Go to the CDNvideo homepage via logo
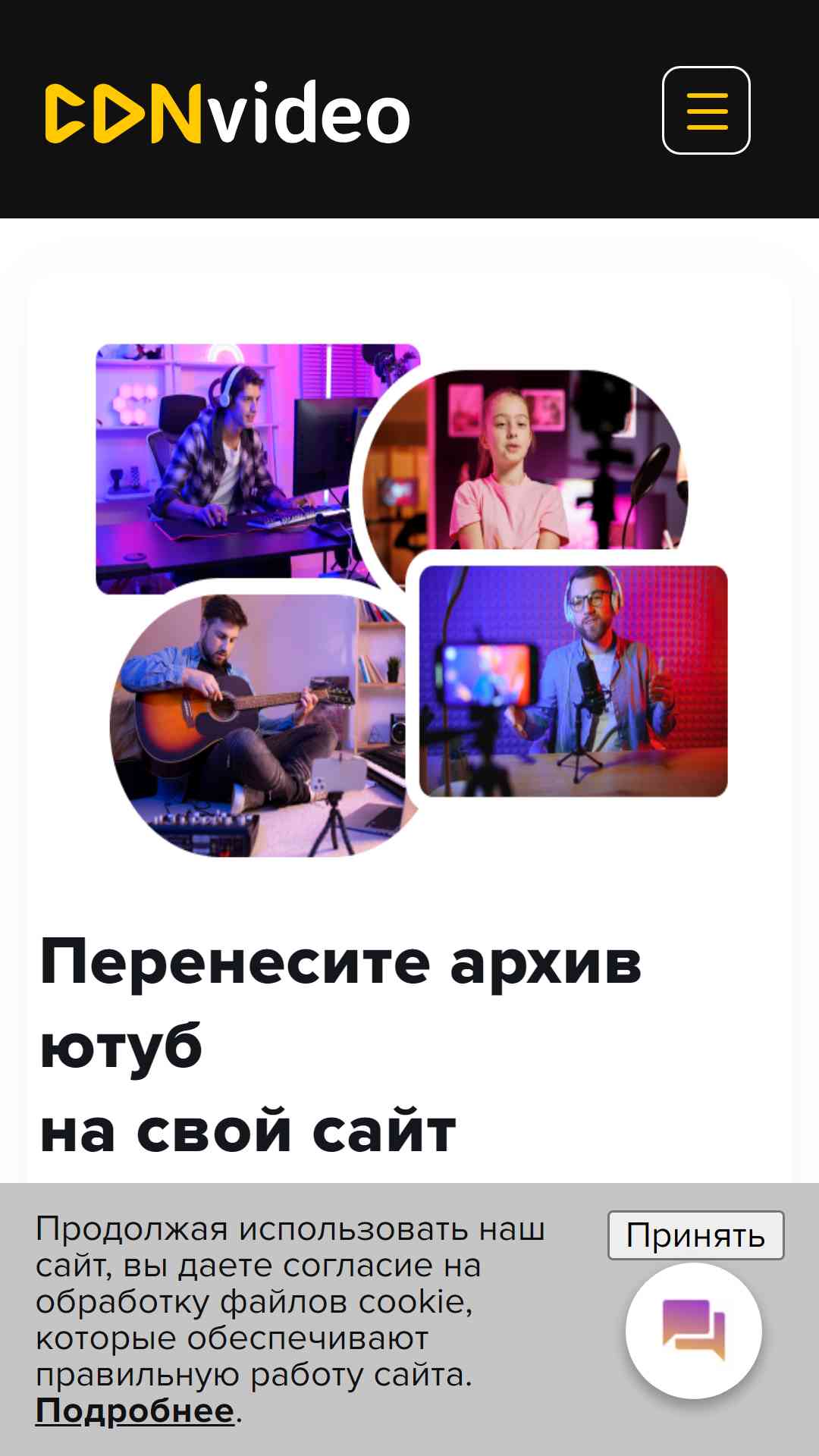The image size is (819, 1456). coord(227,114)
